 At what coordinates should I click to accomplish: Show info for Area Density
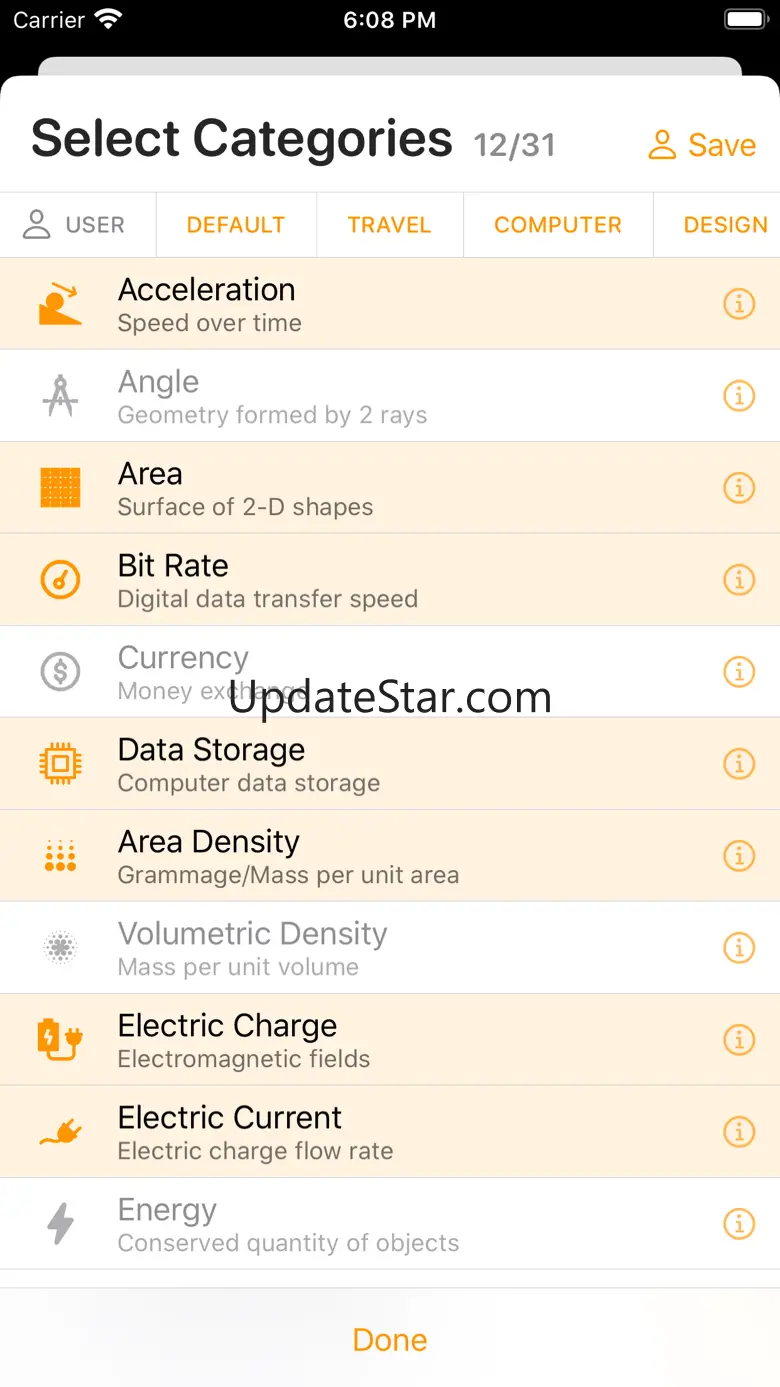739,856
